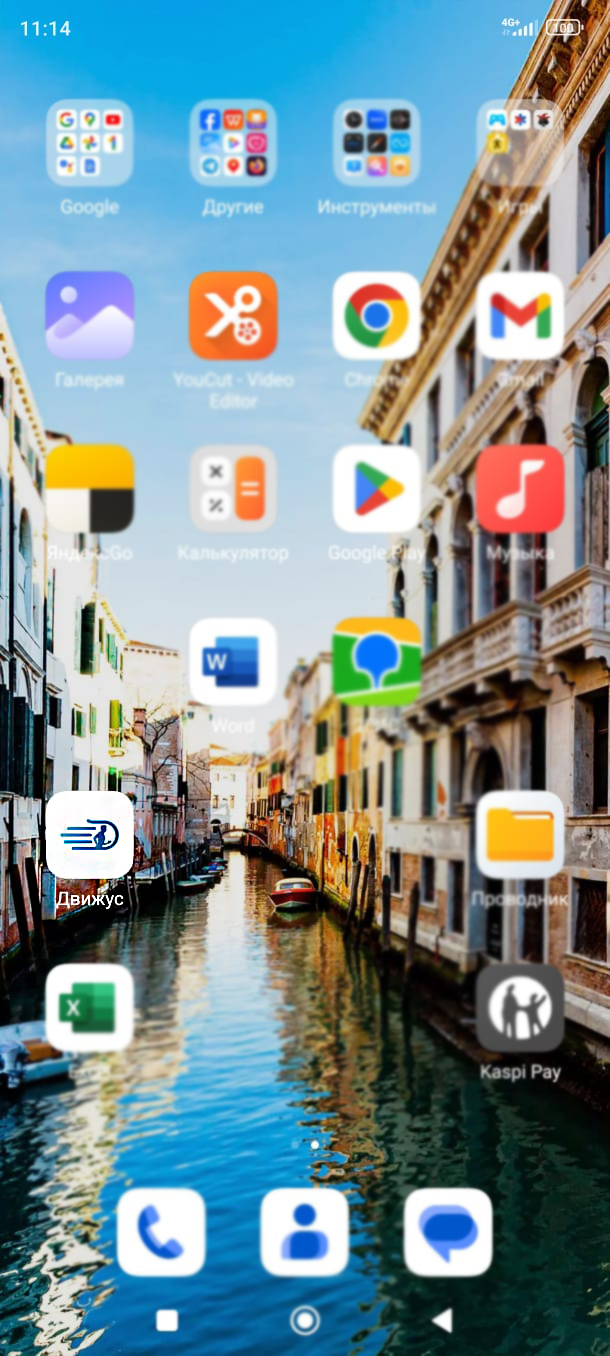The width and height of the screenshot is (610, 1356).
Task: Open the phone dialer in the dock
Action: point(161,1232)
